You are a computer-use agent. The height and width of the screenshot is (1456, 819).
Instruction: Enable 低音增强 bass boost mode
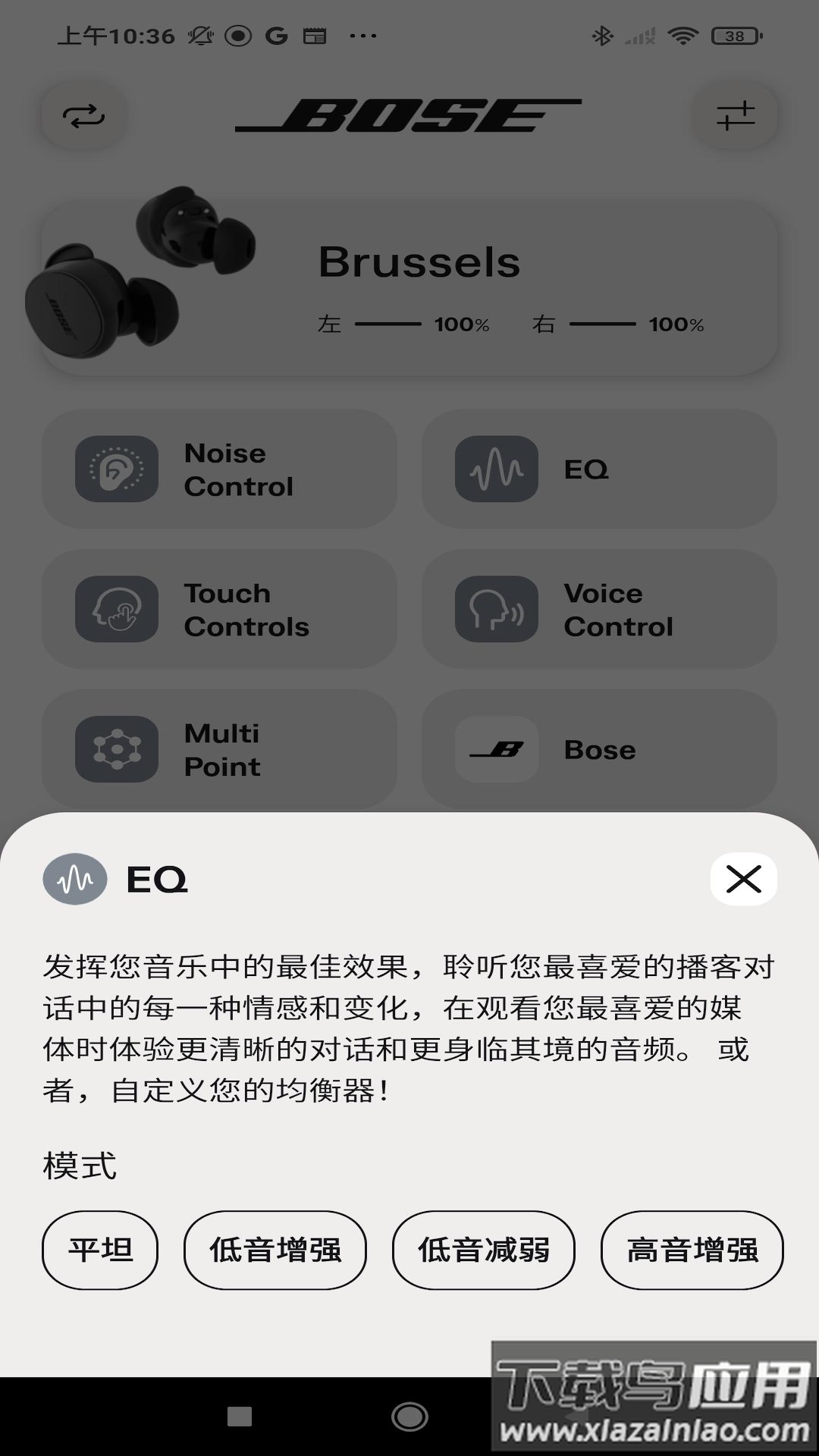coord(275,1250)
